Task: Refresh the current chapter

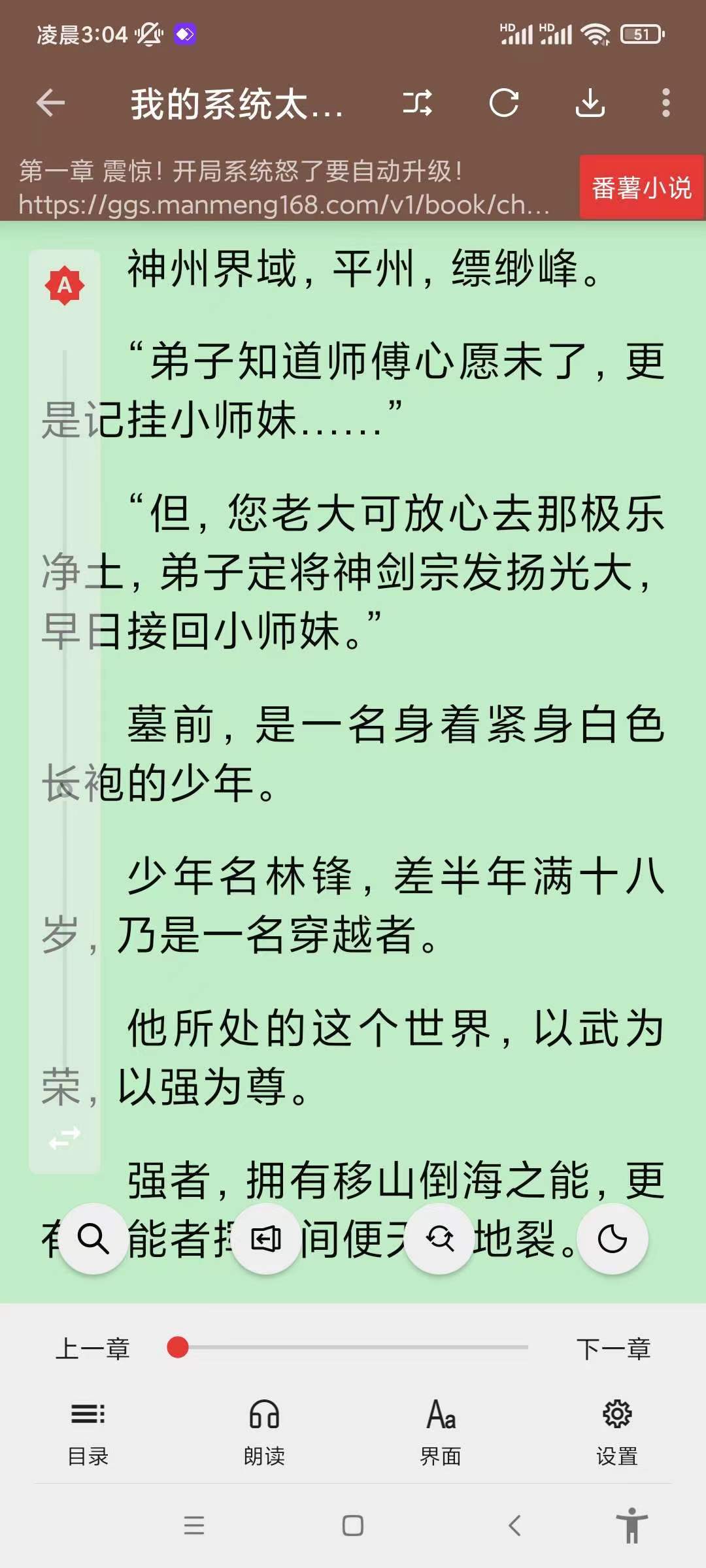Action: pyautogui.click(x=504, y=103)
